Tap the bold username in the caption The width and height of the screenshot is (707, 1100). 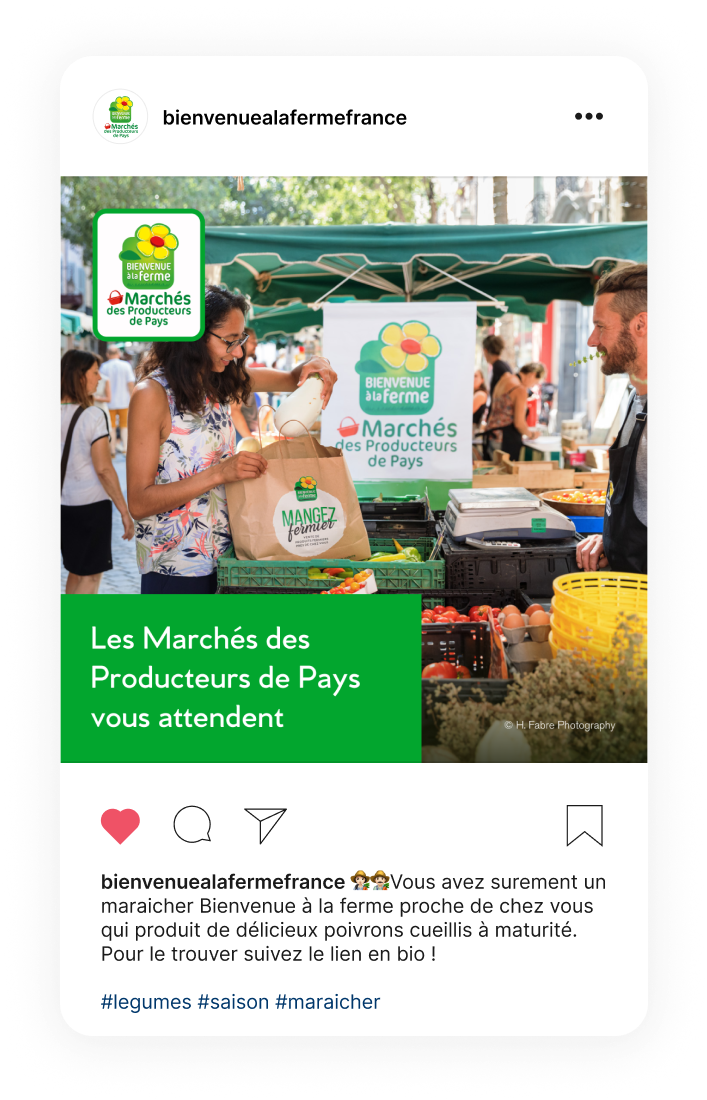[x=222, y=882]
